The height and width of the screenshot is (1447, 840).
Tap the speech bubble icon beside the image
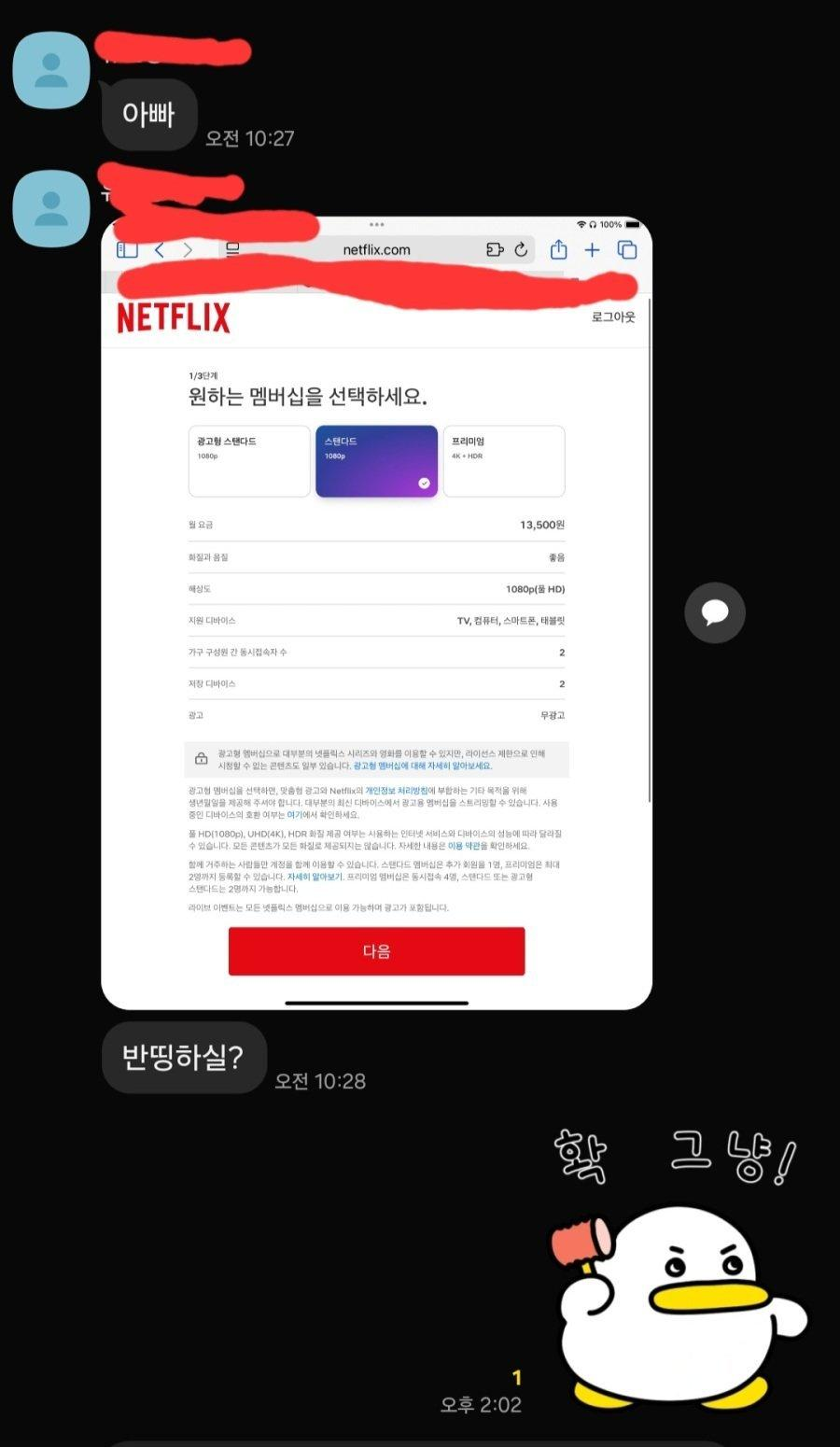(714, 613)
